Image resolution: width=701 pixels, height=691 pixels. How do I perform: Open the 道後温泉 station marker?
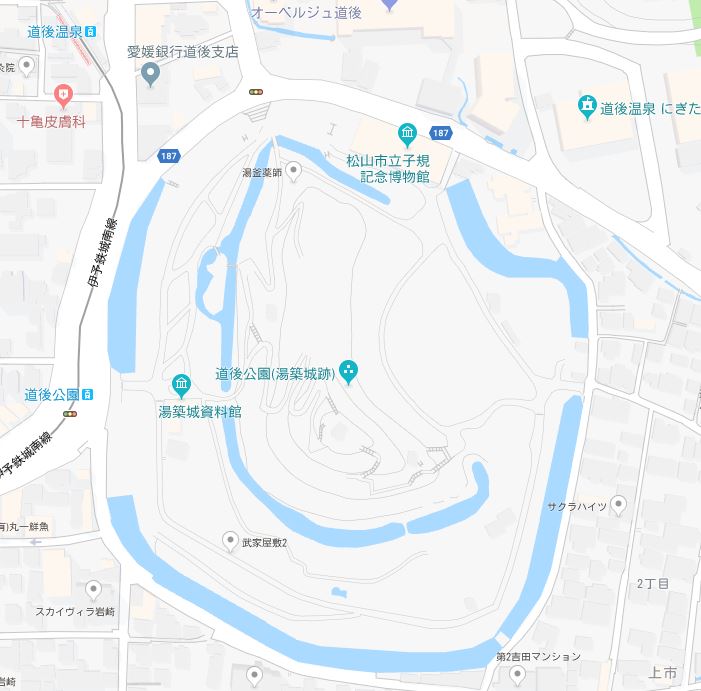coord(92,31)
